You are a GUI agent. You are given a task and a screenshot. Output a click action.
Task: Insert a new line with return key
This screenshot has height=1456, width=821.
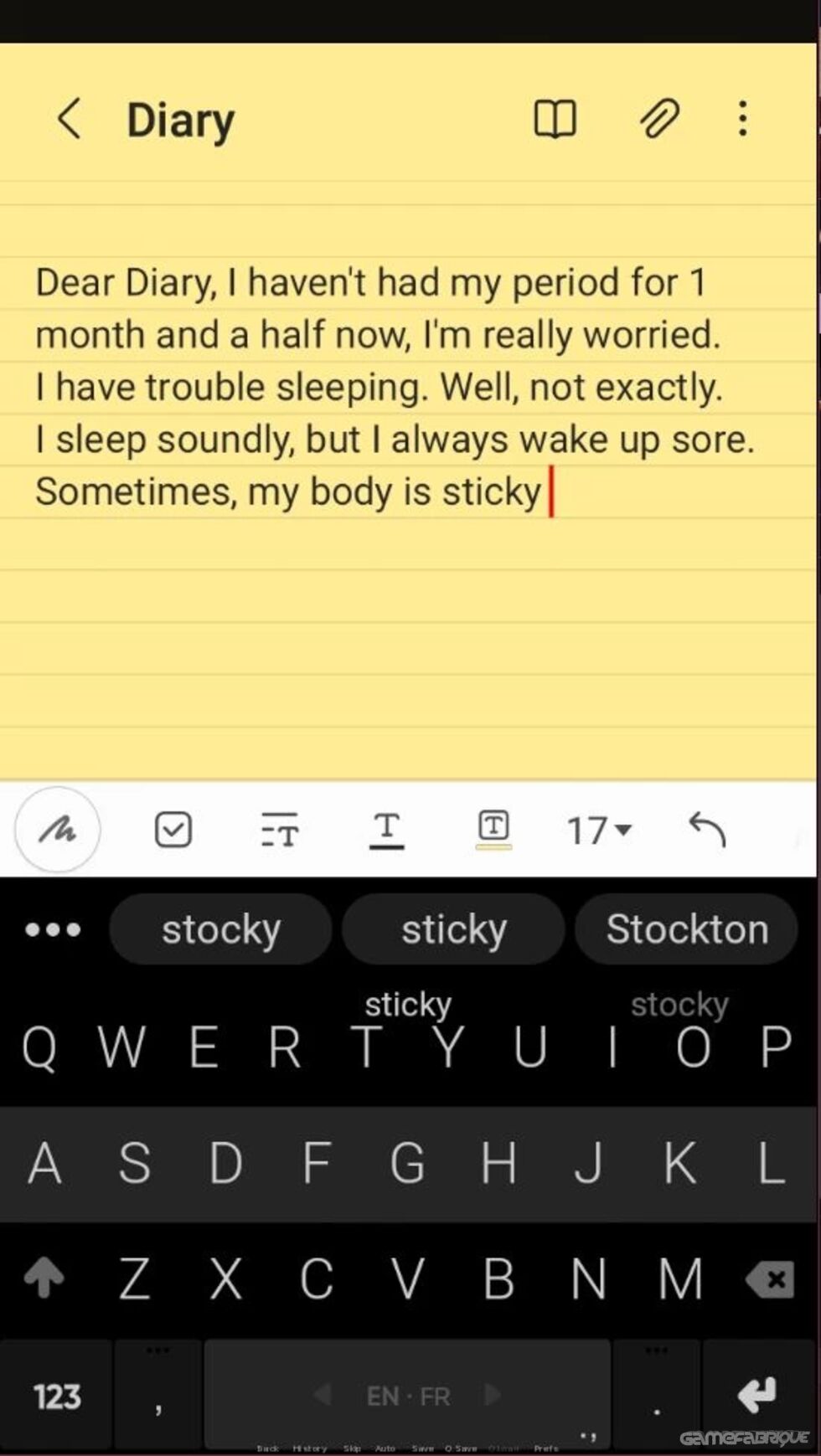pos(758,1396)
